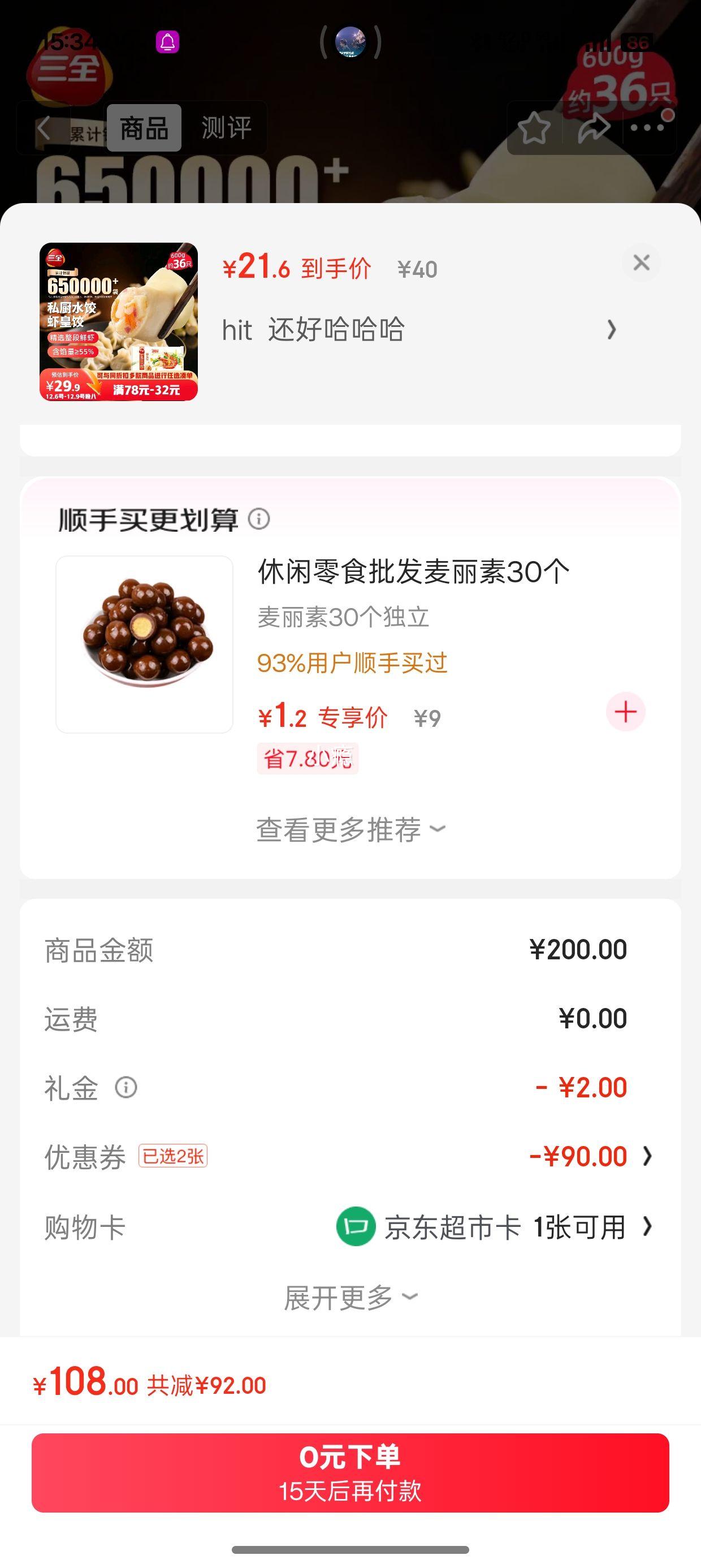
Task: Add 麦丽素30个 with the plus button
Action: 625,712
